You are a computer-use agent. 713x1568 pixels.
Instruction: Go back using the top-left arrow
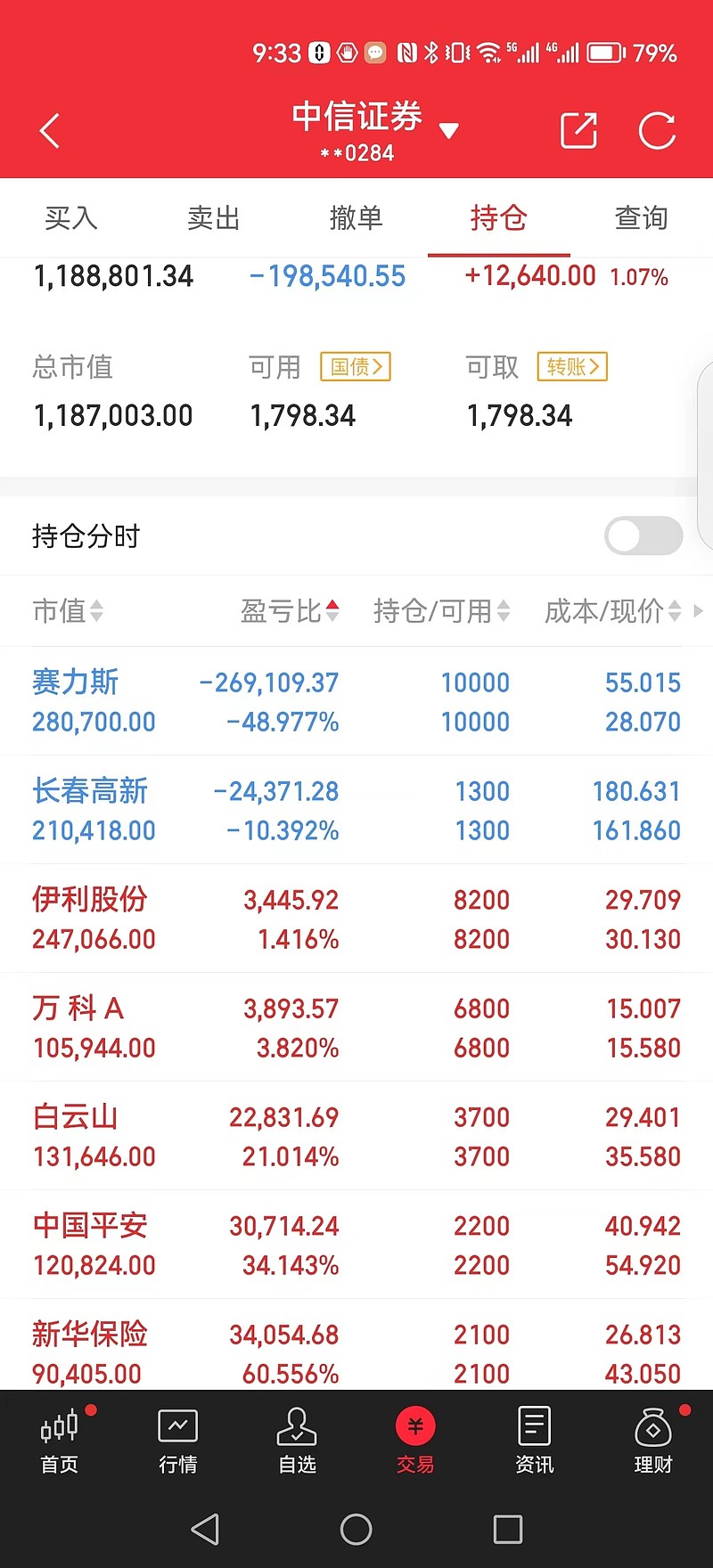[50, 131]
